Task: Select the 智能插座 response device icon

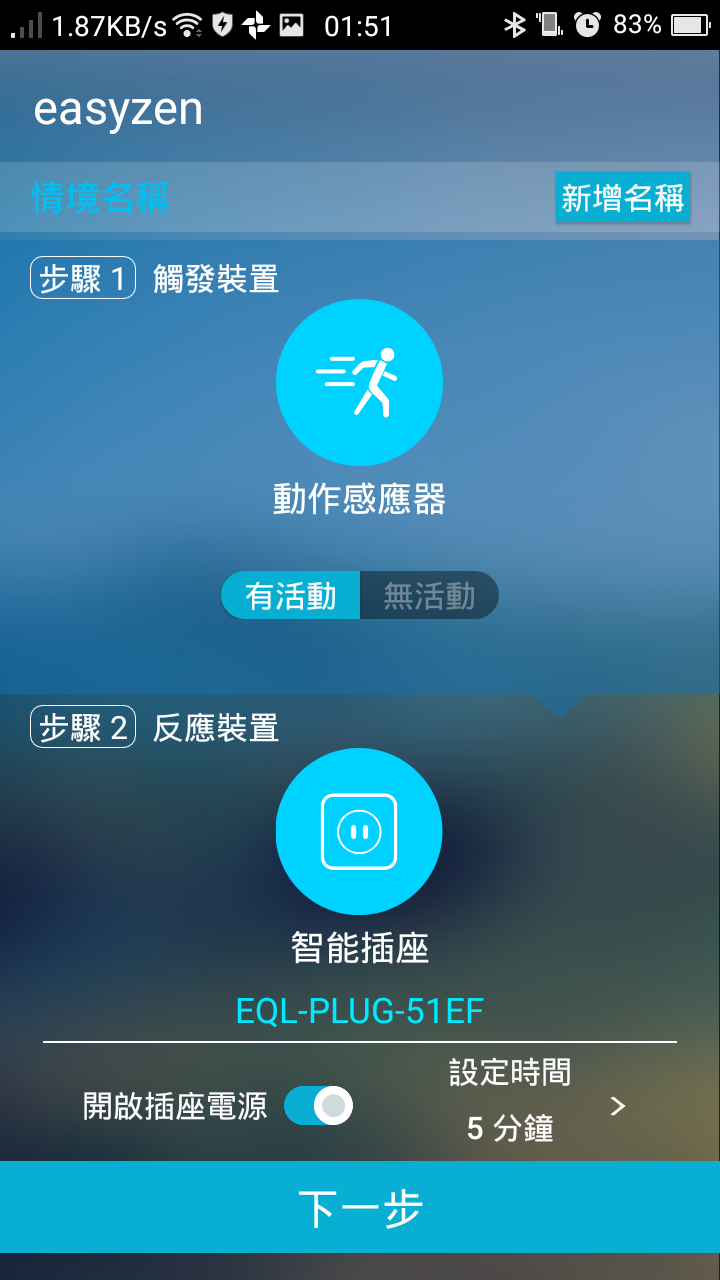Action: coord(359,831)
